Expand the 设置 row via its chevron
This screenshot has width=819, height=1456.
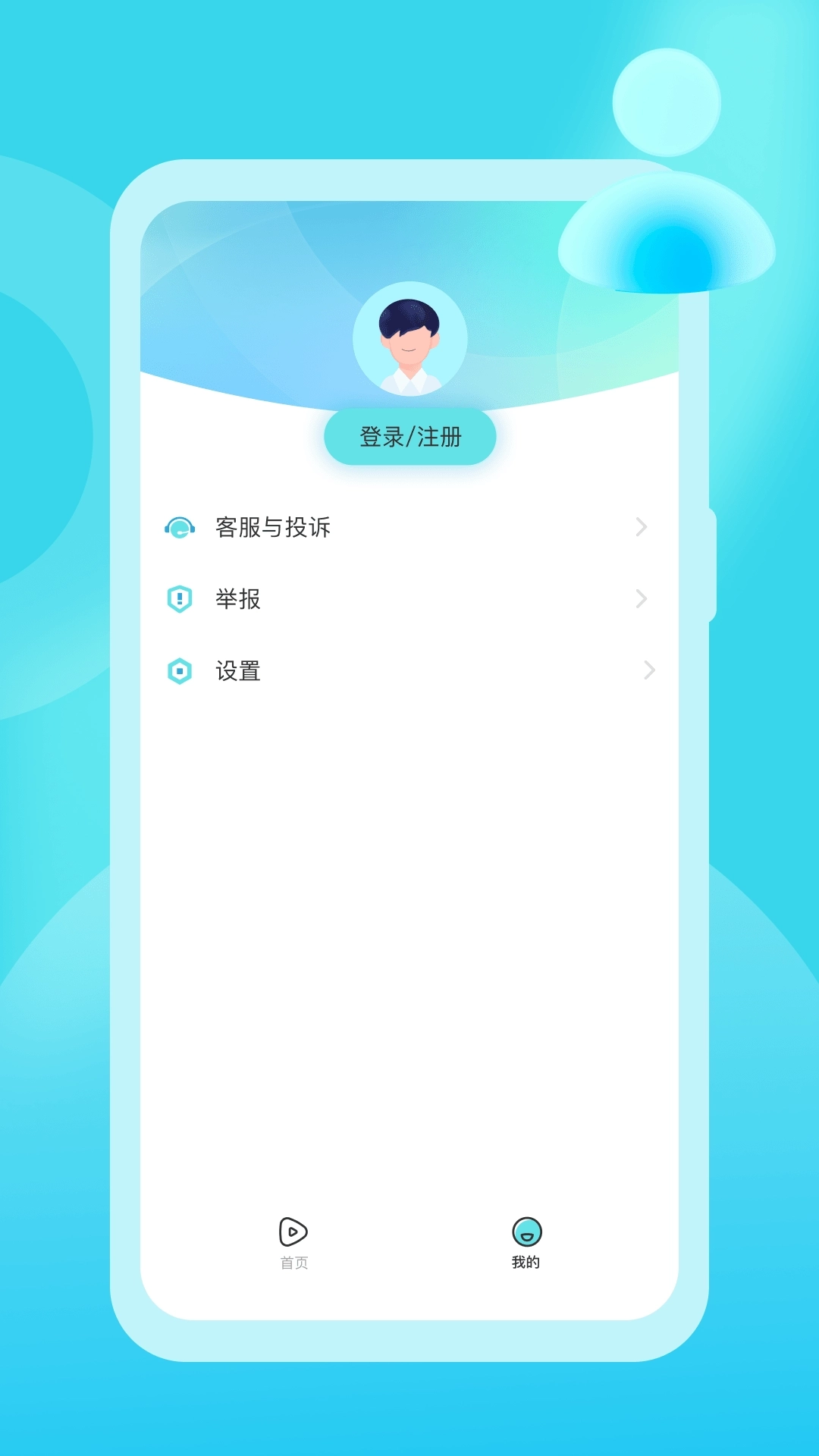pos(650,670)
